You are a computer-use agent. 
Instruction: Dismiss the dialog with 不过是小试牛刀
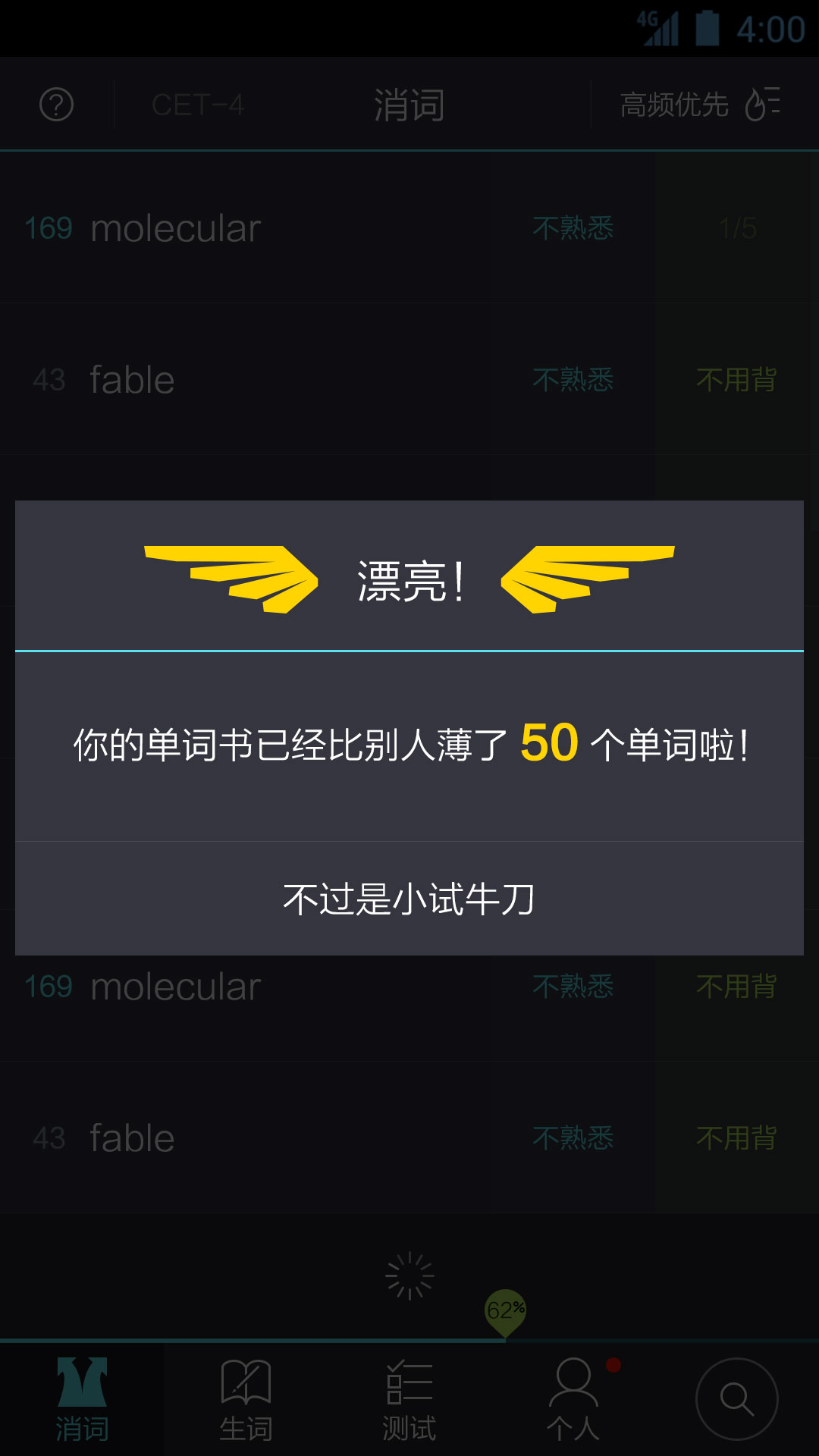coord(409,899)
